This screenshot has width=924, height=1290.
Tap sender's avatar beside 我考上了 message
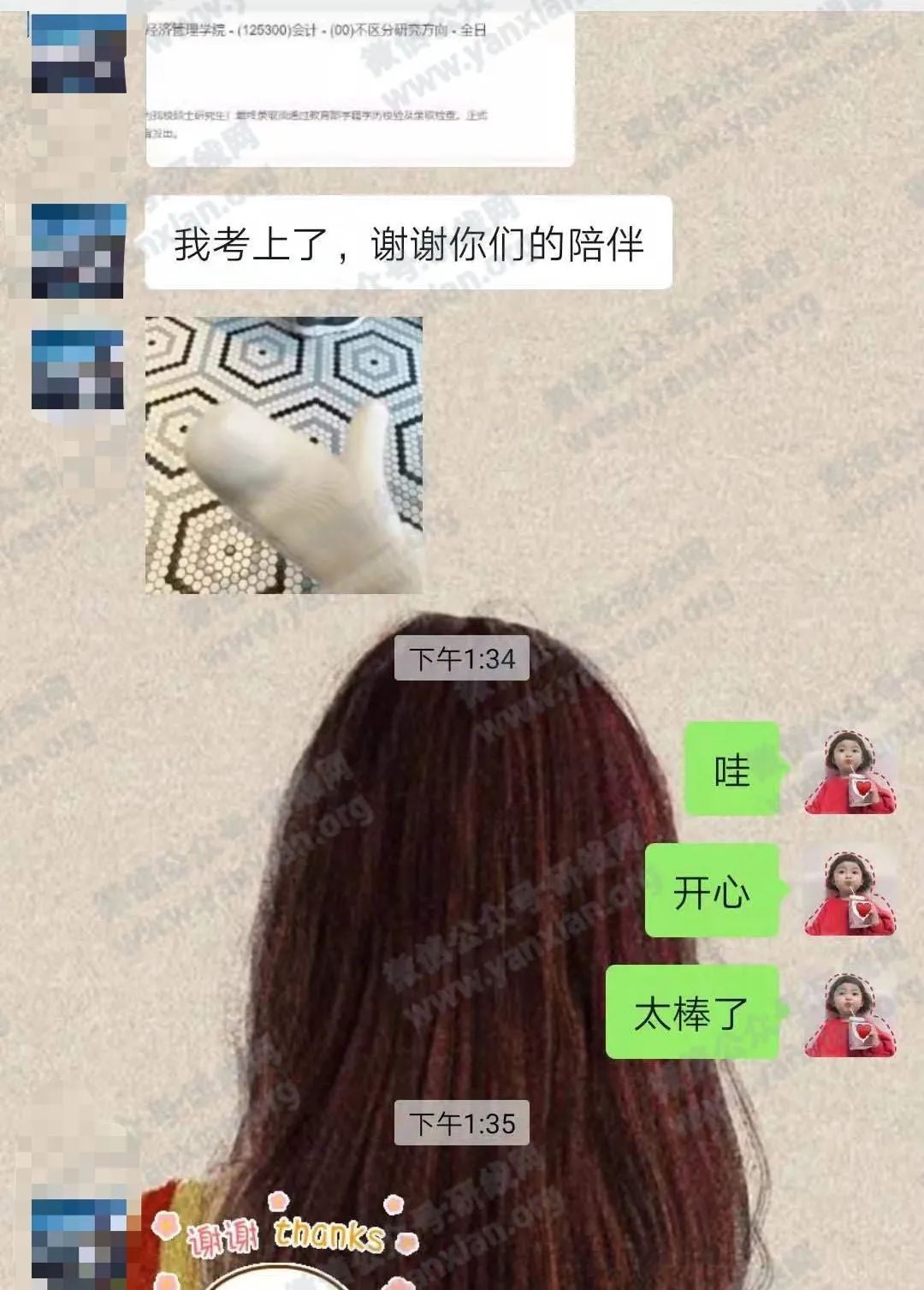tap(78, 250)
